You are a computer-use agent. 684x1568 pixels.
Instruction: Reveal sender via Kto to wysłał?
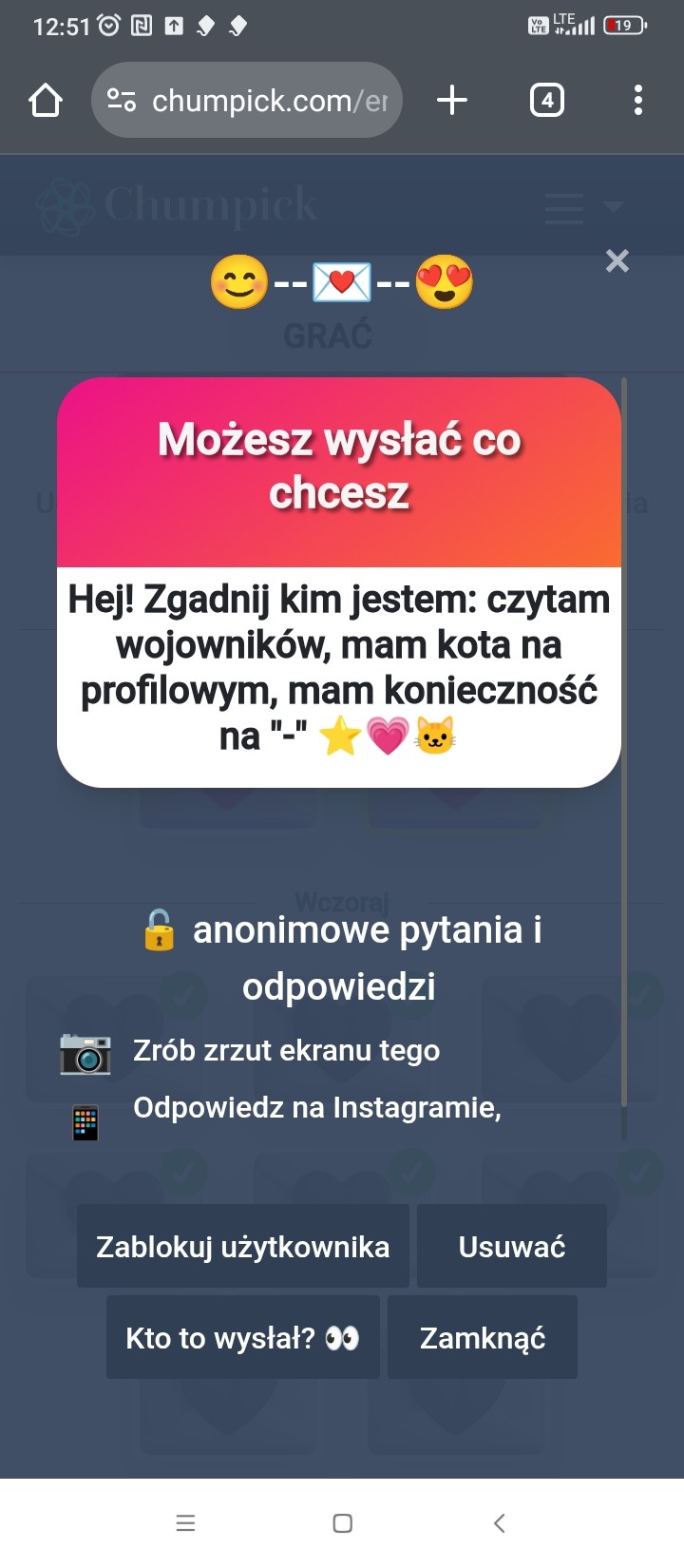coord(243,1337)
